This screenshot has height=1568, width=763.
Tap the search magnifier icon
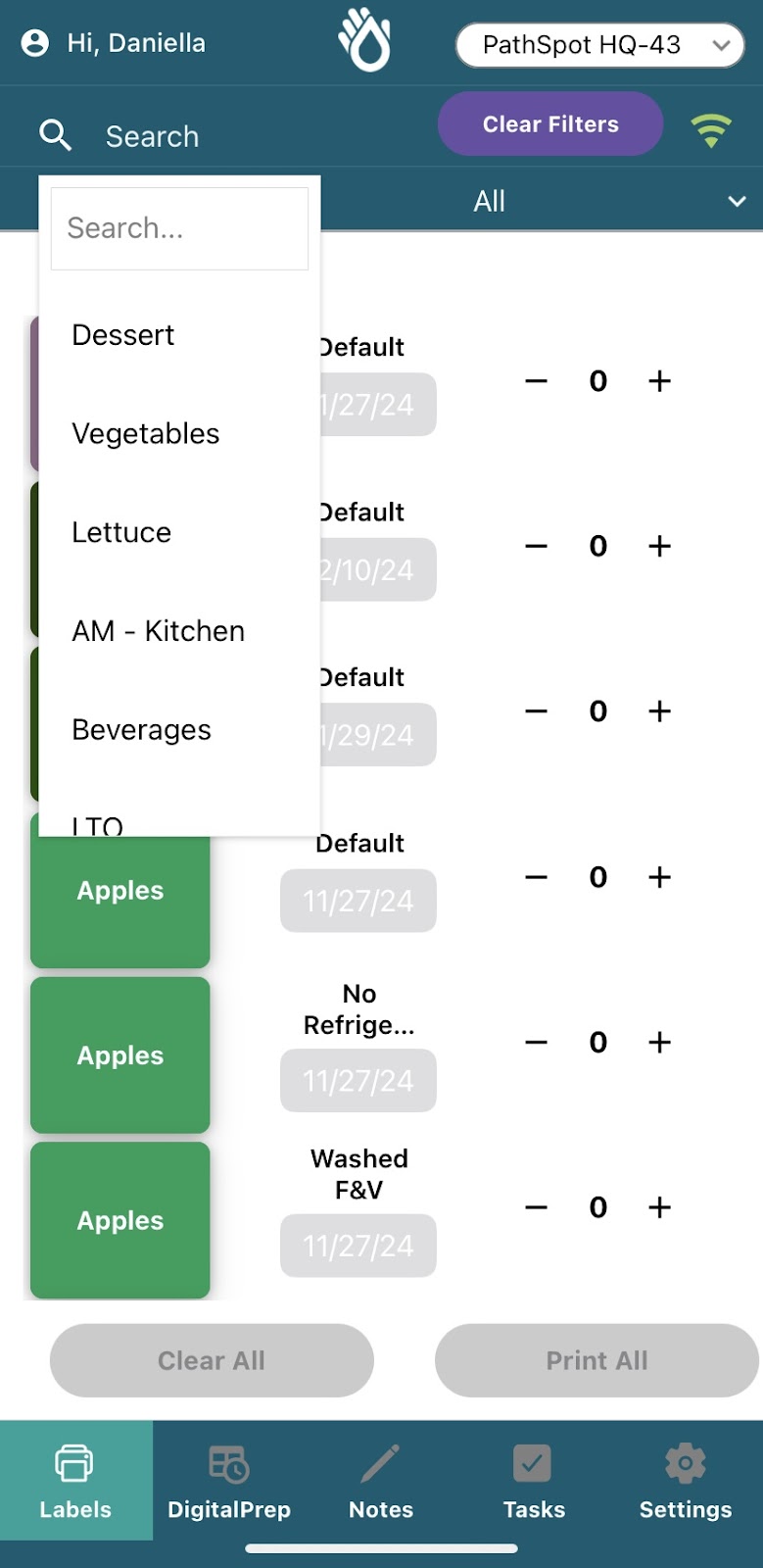click(x=56, y=135)
